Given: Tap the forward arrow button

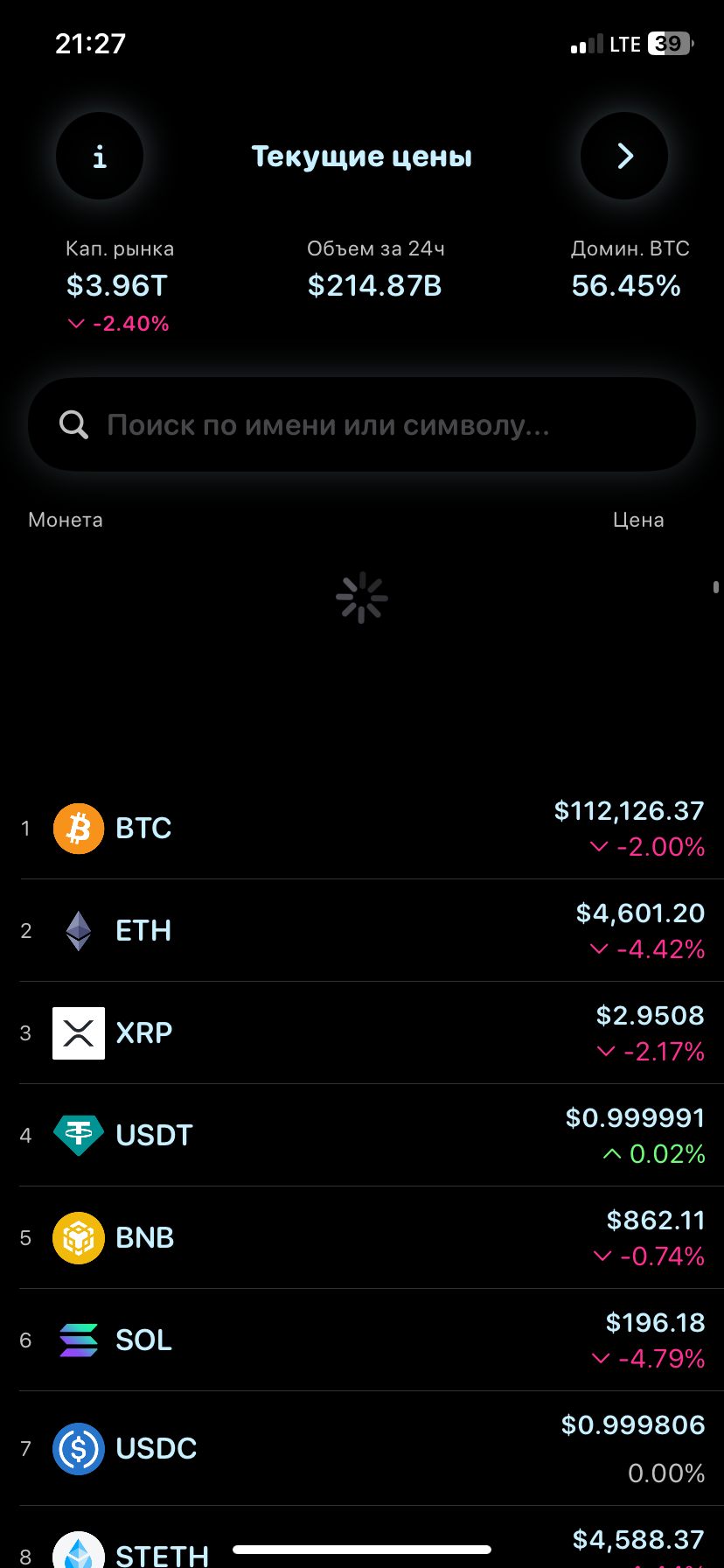Looking at the screenshot, I should [624, 157].
